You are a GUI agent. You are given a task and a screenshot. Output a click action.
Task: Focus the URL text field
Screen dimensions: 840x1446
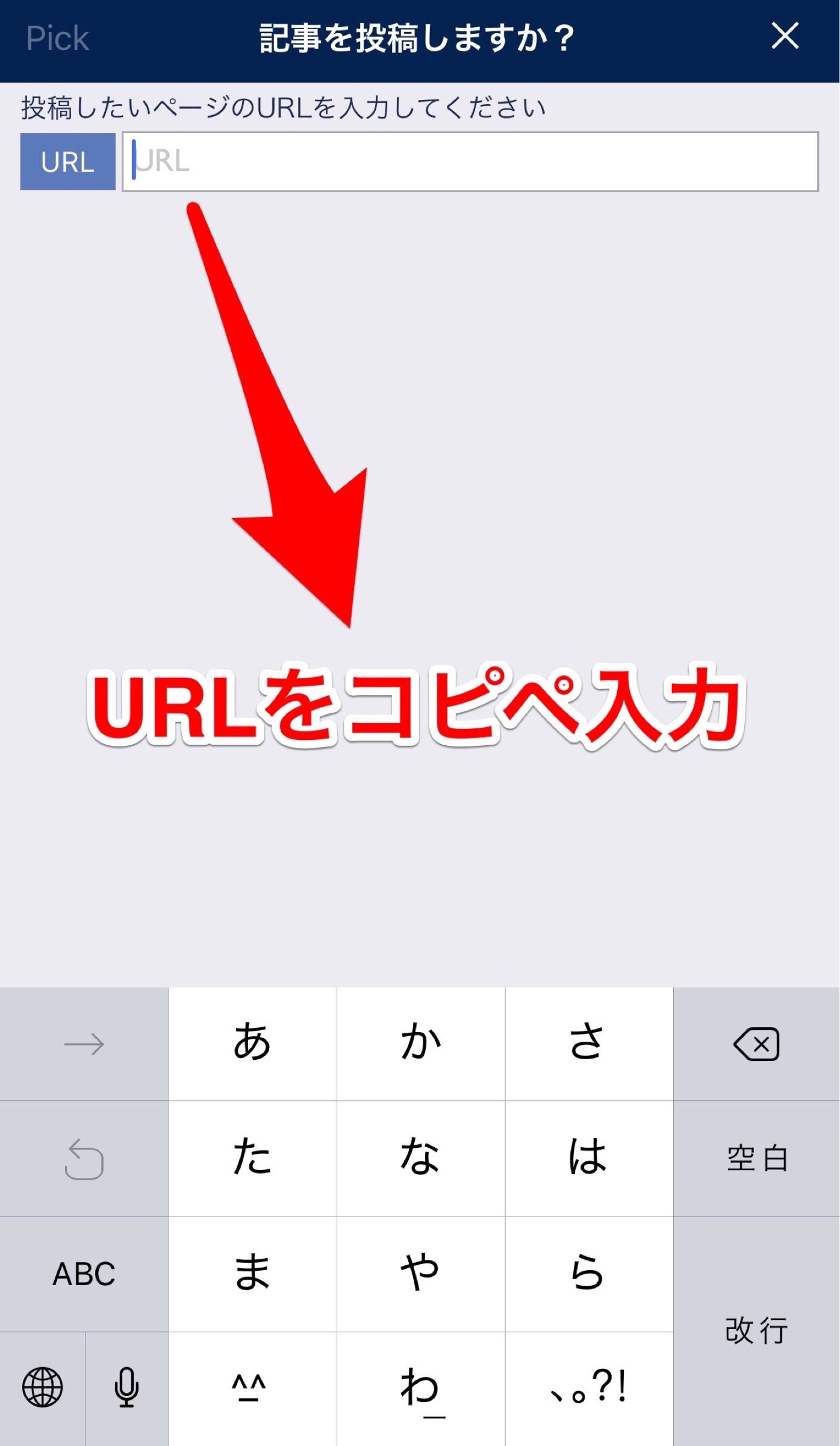tap(470, 161)
